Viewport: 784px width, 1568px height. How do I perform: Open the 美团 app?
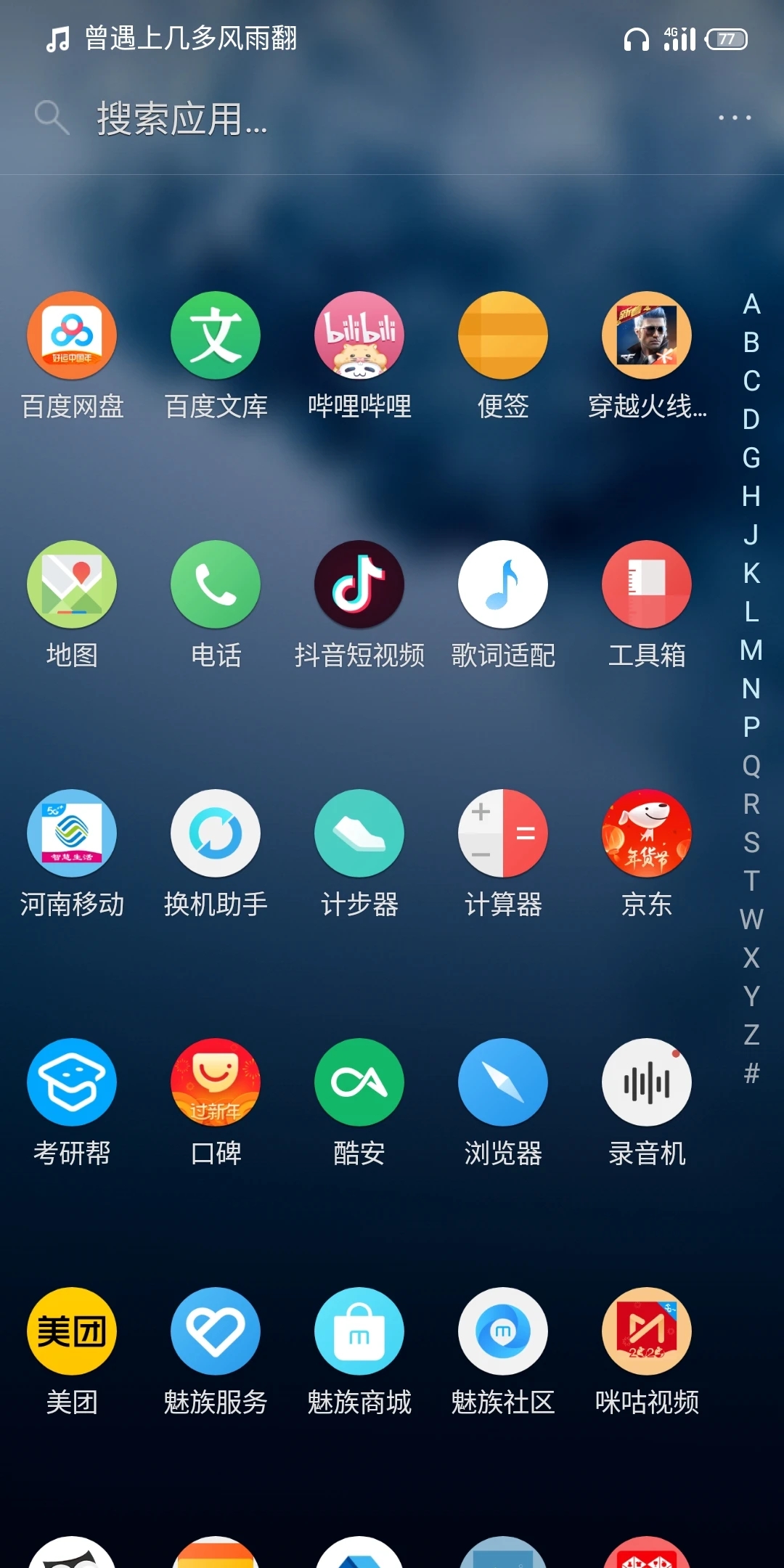72,1332
